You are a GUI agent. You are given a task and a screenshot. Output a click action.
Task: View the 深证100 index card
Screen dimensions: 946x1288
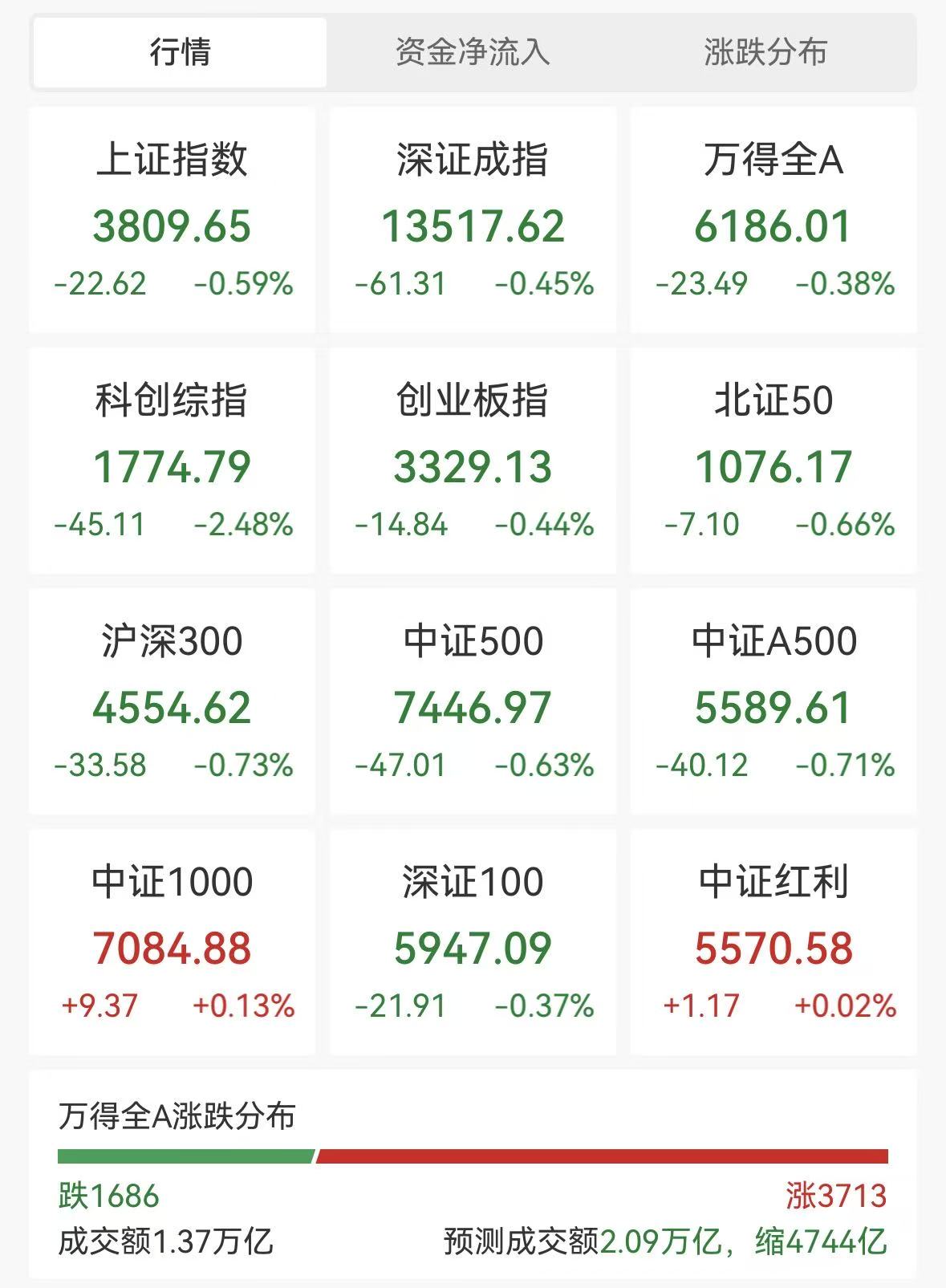click(x=473, y=942)
